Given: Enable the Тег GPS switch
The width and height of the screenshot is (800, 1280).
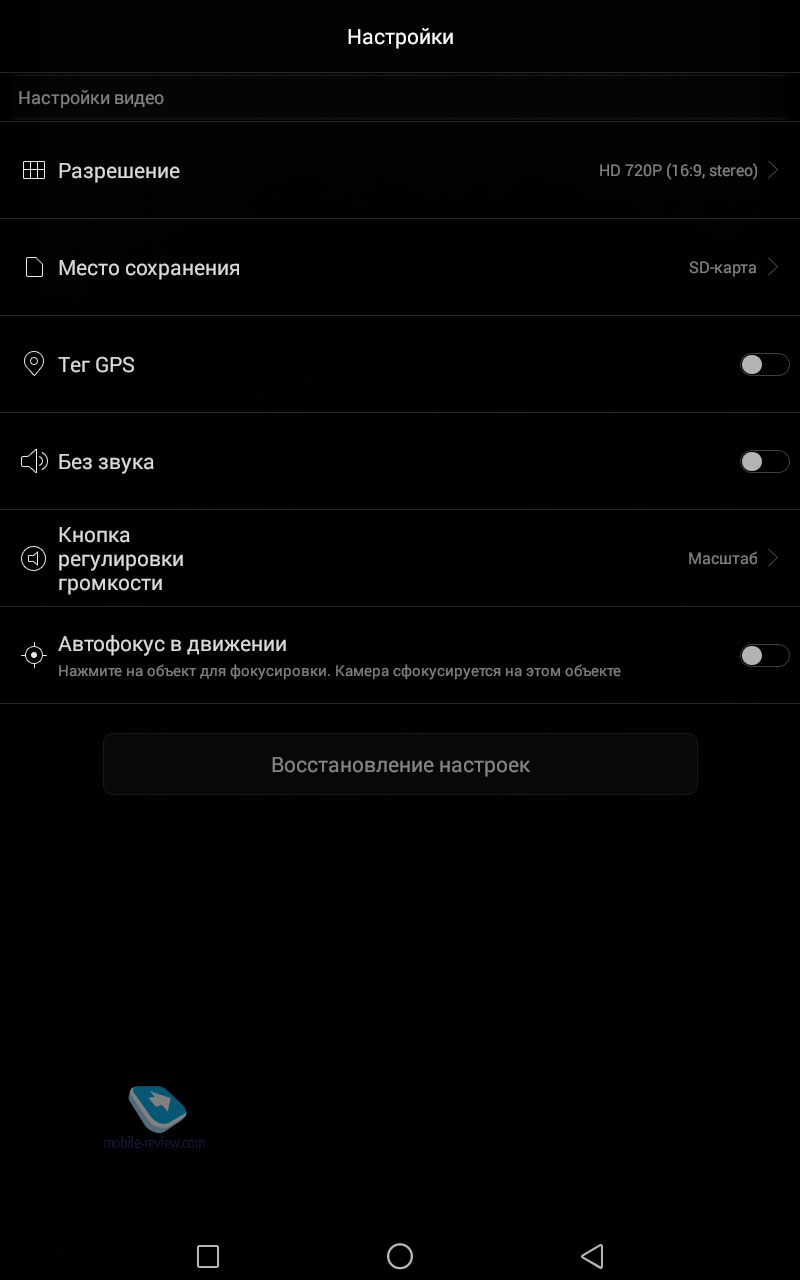Looking at the screenshot, I should pyautogui.click(x=764, y=365).
